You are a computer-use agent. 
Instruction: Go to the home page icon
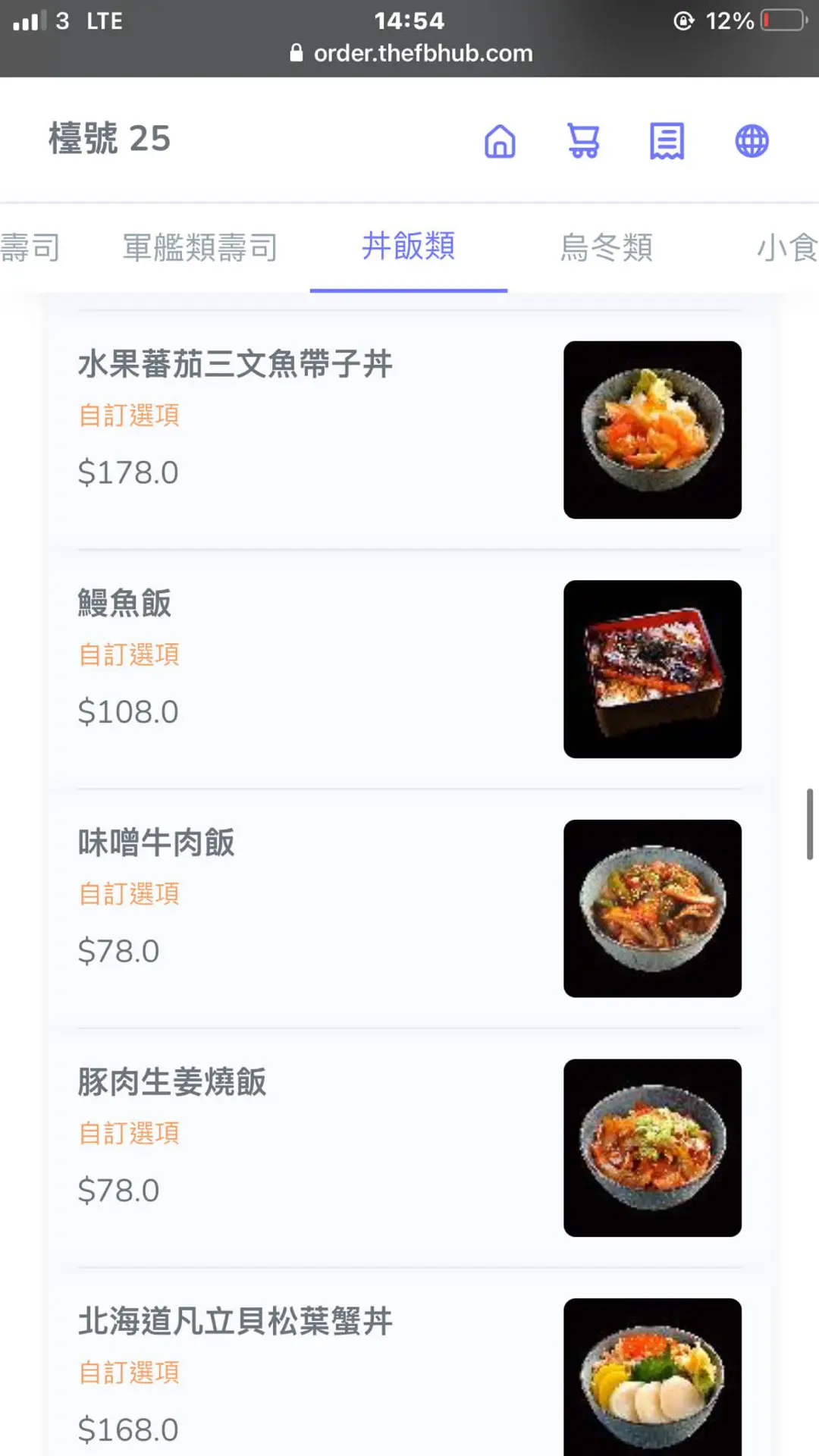pyautogui.click(x=500, y=141)
